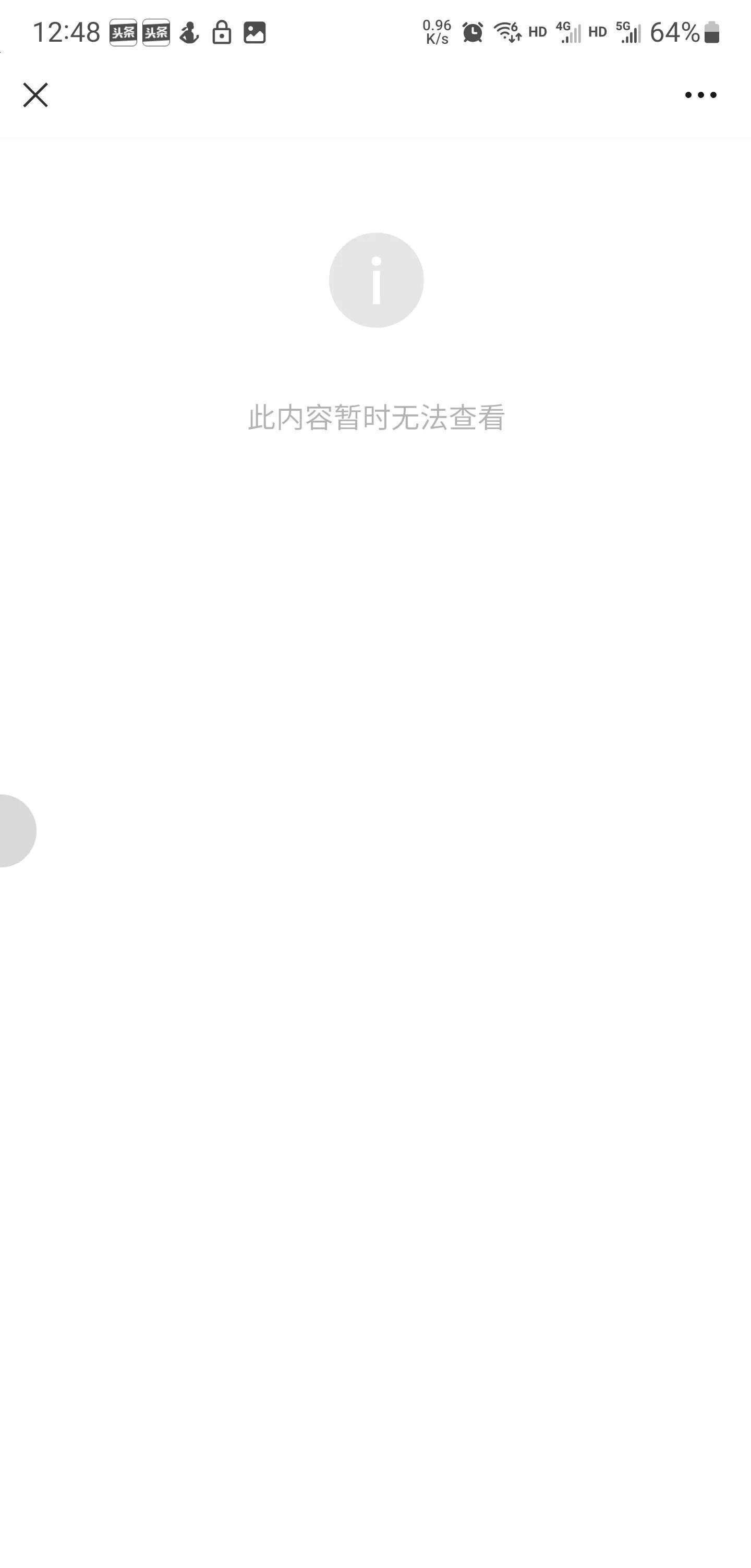Viewport: 751px width, 1568px height.
Task: Tap the gray floating bubble at left edge
Action: pyautogui.click(x=15, y=830)
